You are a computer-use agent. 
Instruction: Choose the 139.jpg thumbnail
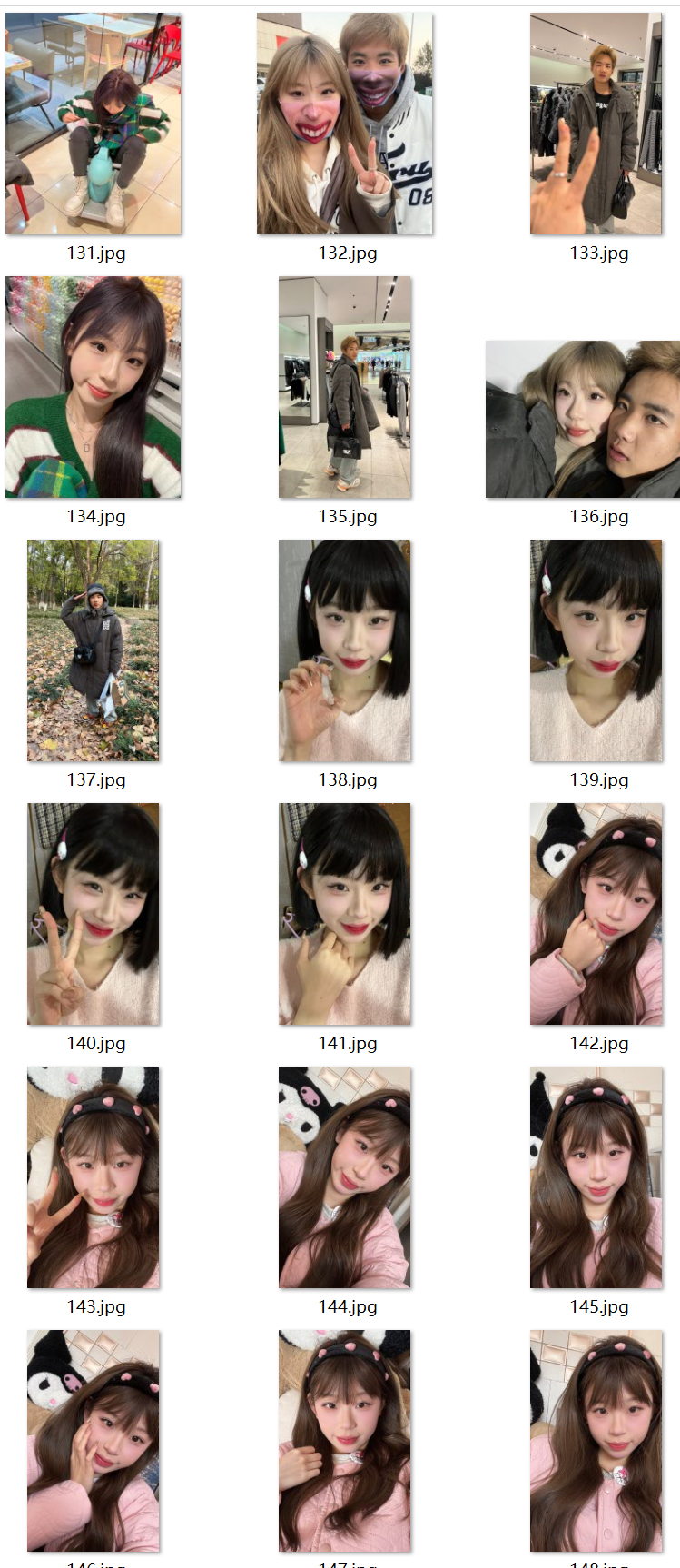click(x=596, y=650)
